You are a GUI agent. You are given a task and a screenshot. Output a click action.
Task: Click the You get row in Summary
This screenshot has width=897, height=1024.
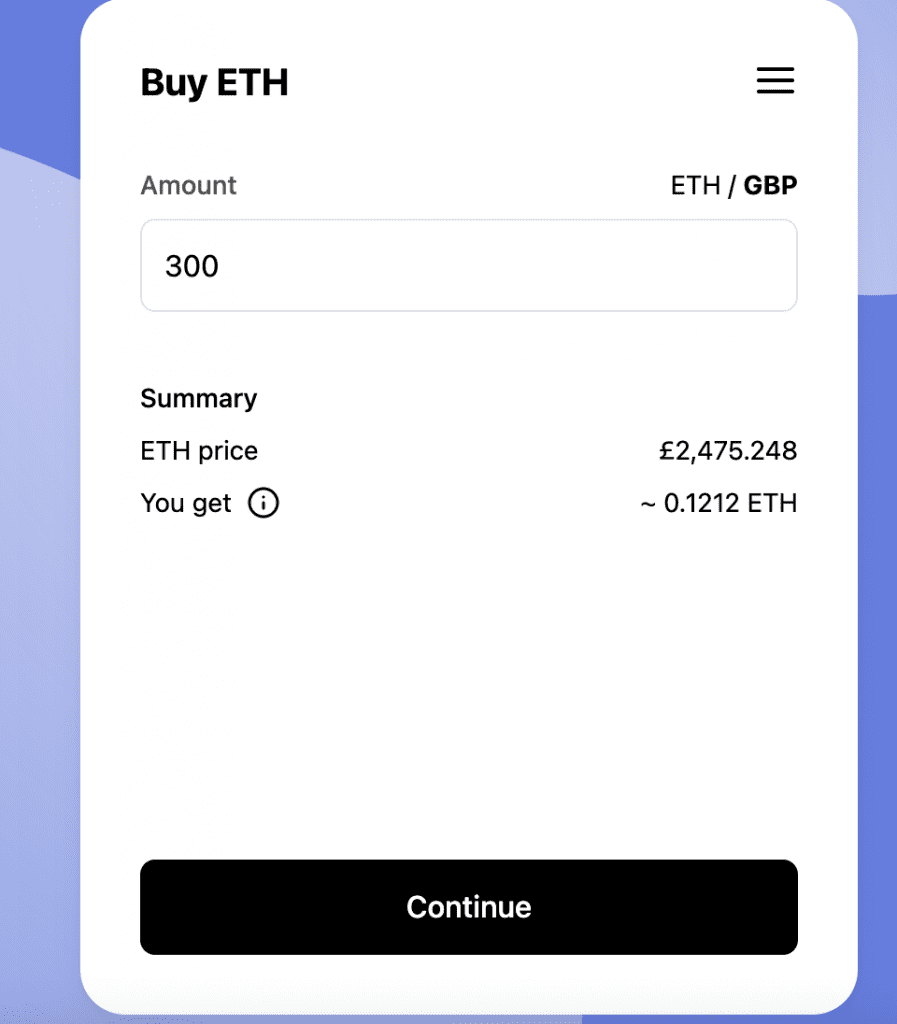pos(186,503)
